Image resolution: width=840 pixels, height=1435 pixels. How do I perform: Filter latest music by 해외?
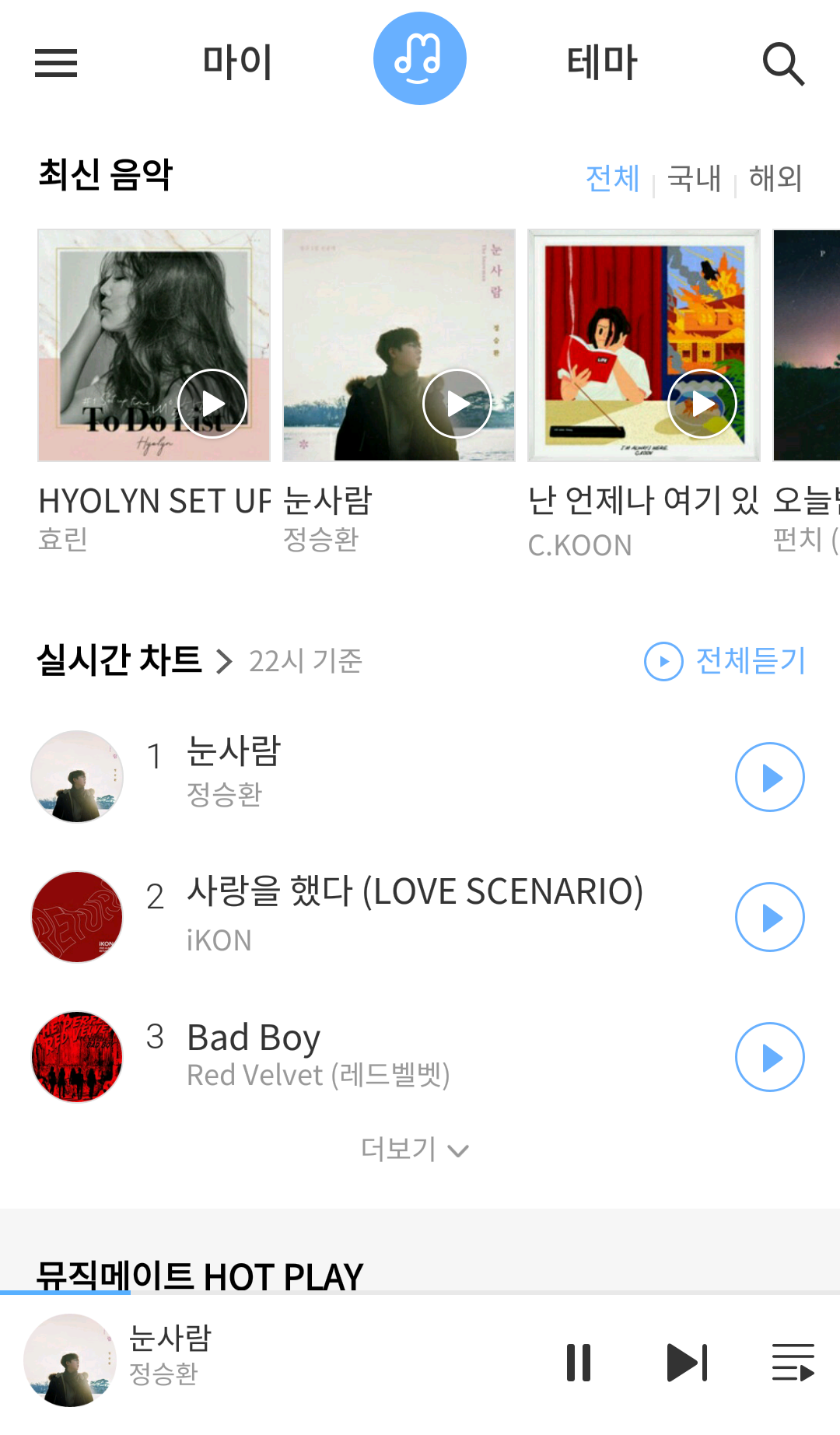(775, 179)
